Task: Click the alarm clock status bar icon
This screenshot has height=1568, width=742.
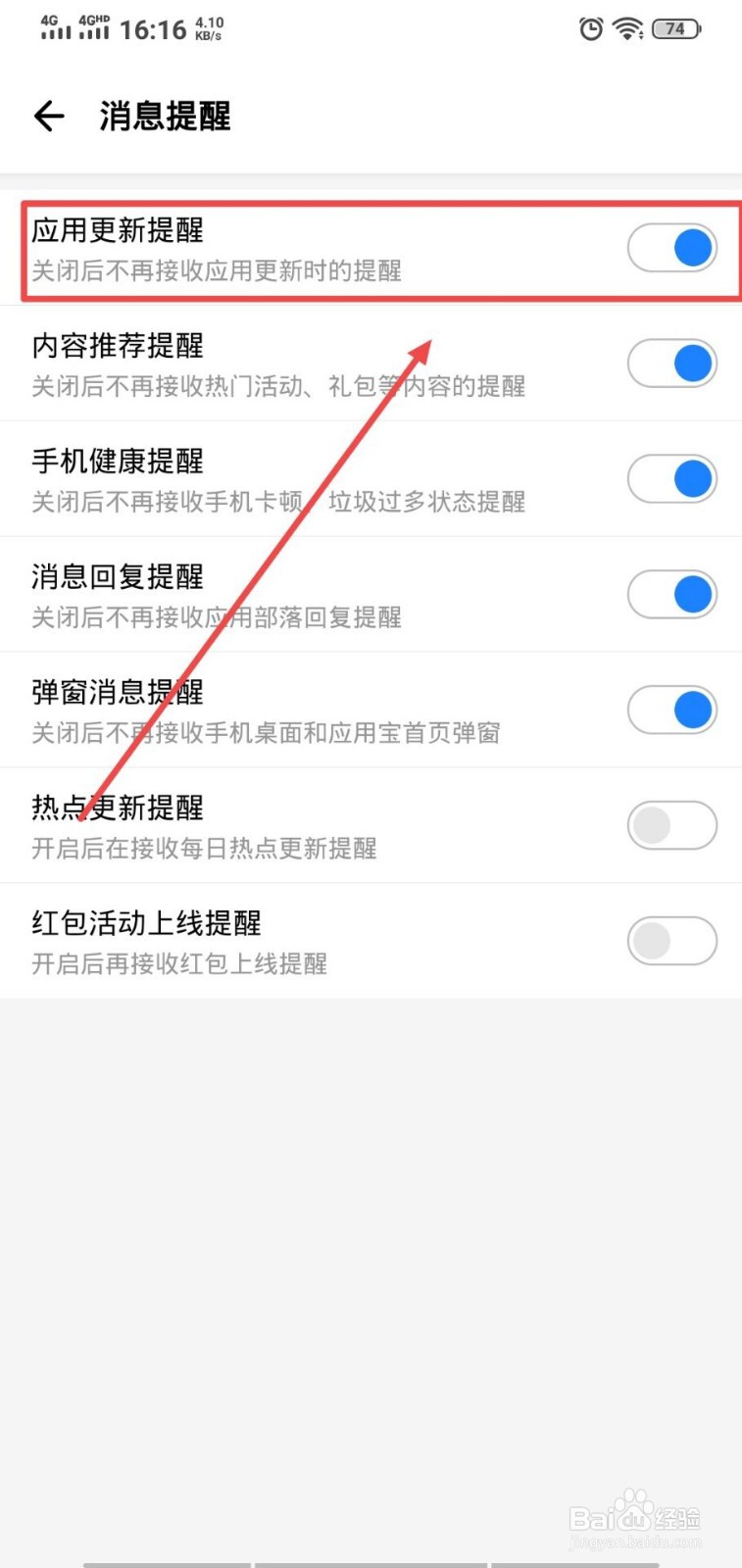Action: [x=589, y=29]
